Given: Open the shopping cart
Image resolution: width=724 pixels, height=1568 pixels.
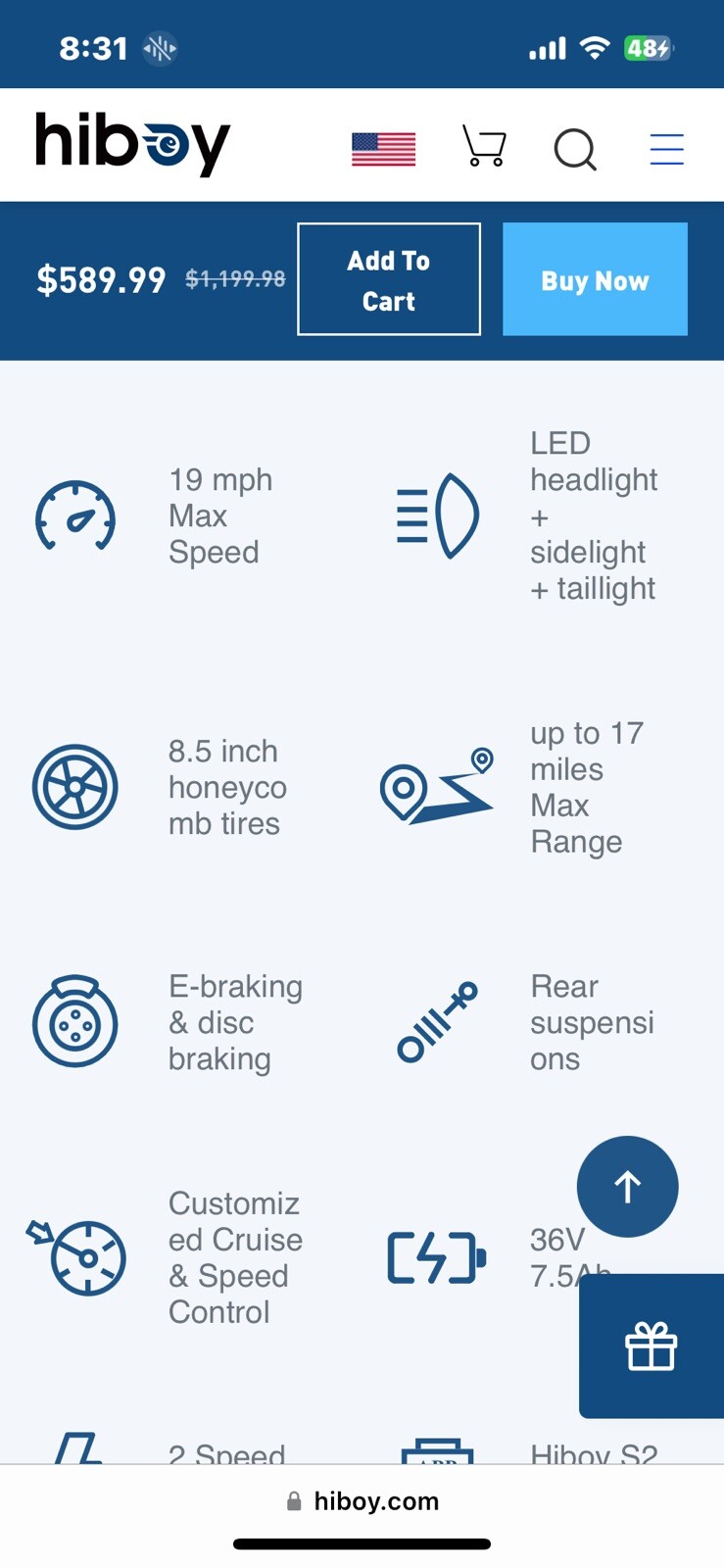Looking at the screenshot, I should 484,147.
